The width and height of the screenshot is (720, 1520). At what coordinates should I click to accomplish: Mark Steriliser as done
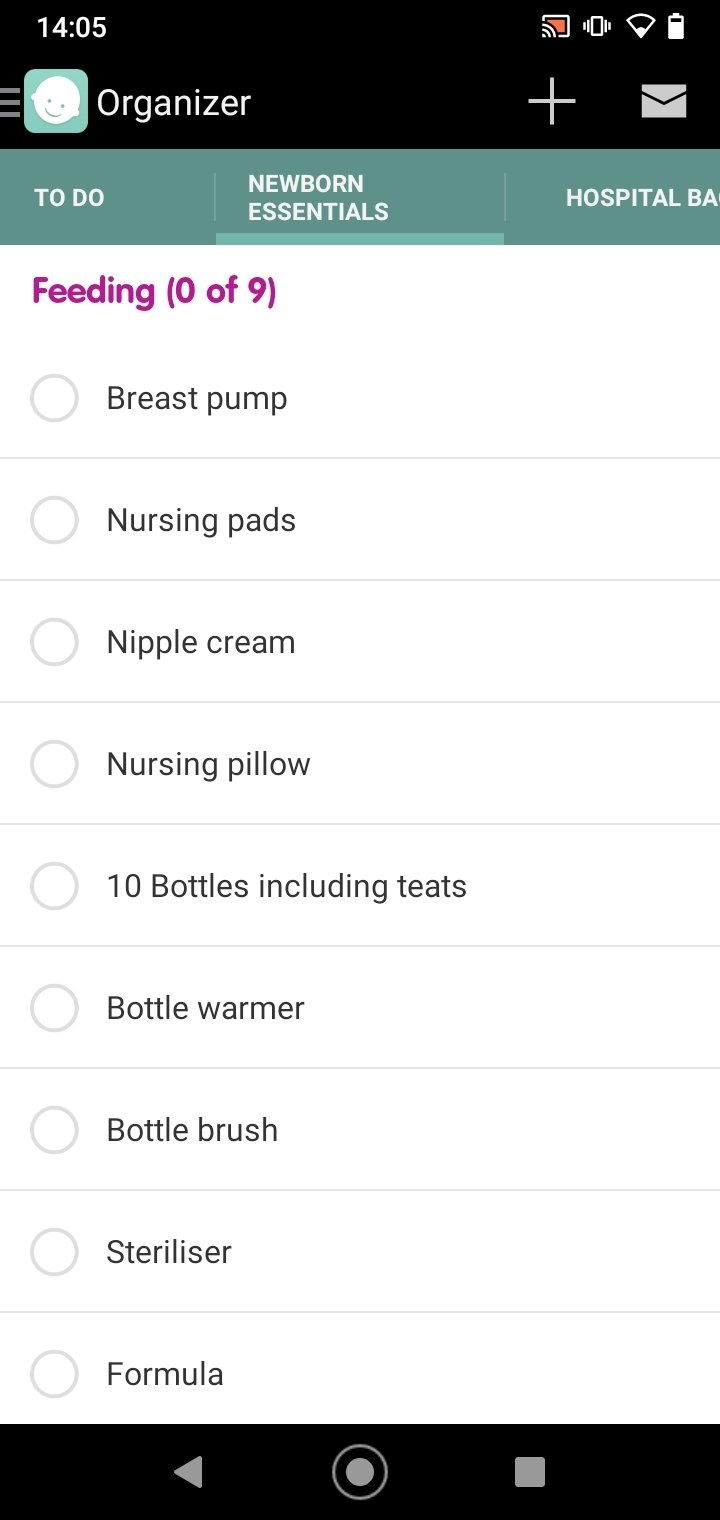54,1252
